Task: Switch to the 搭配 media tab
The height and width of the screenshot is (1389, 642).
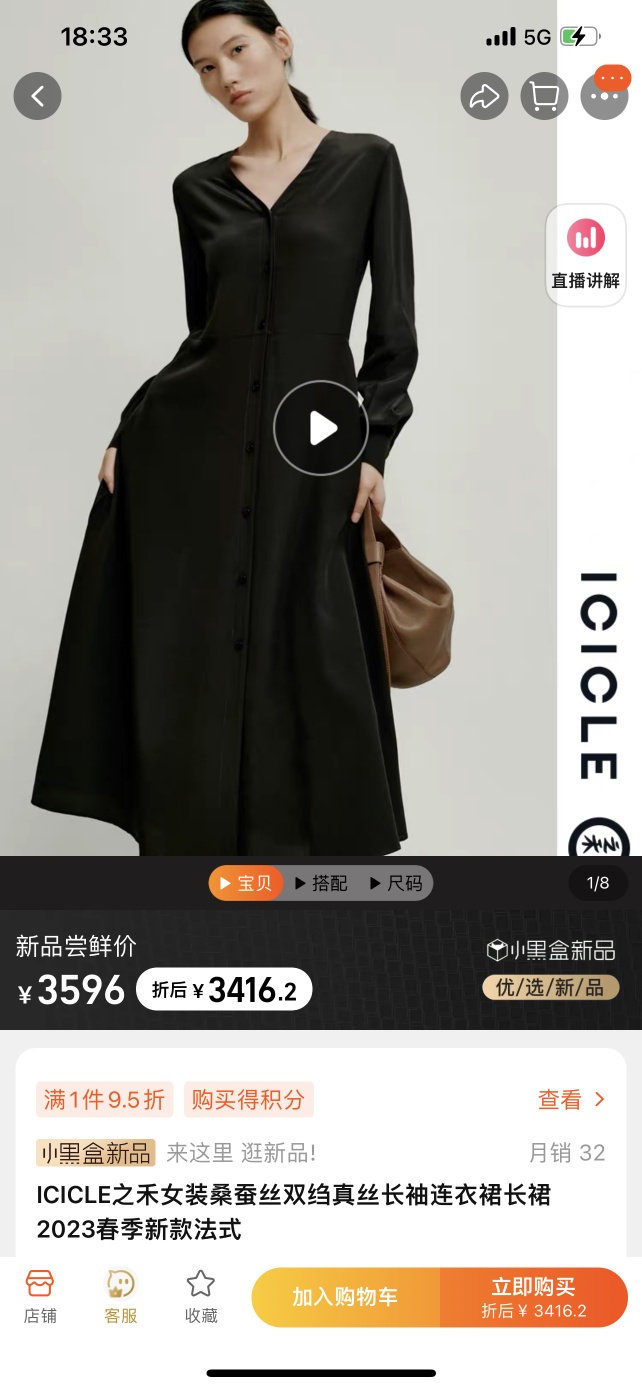Action: point(321,883)
